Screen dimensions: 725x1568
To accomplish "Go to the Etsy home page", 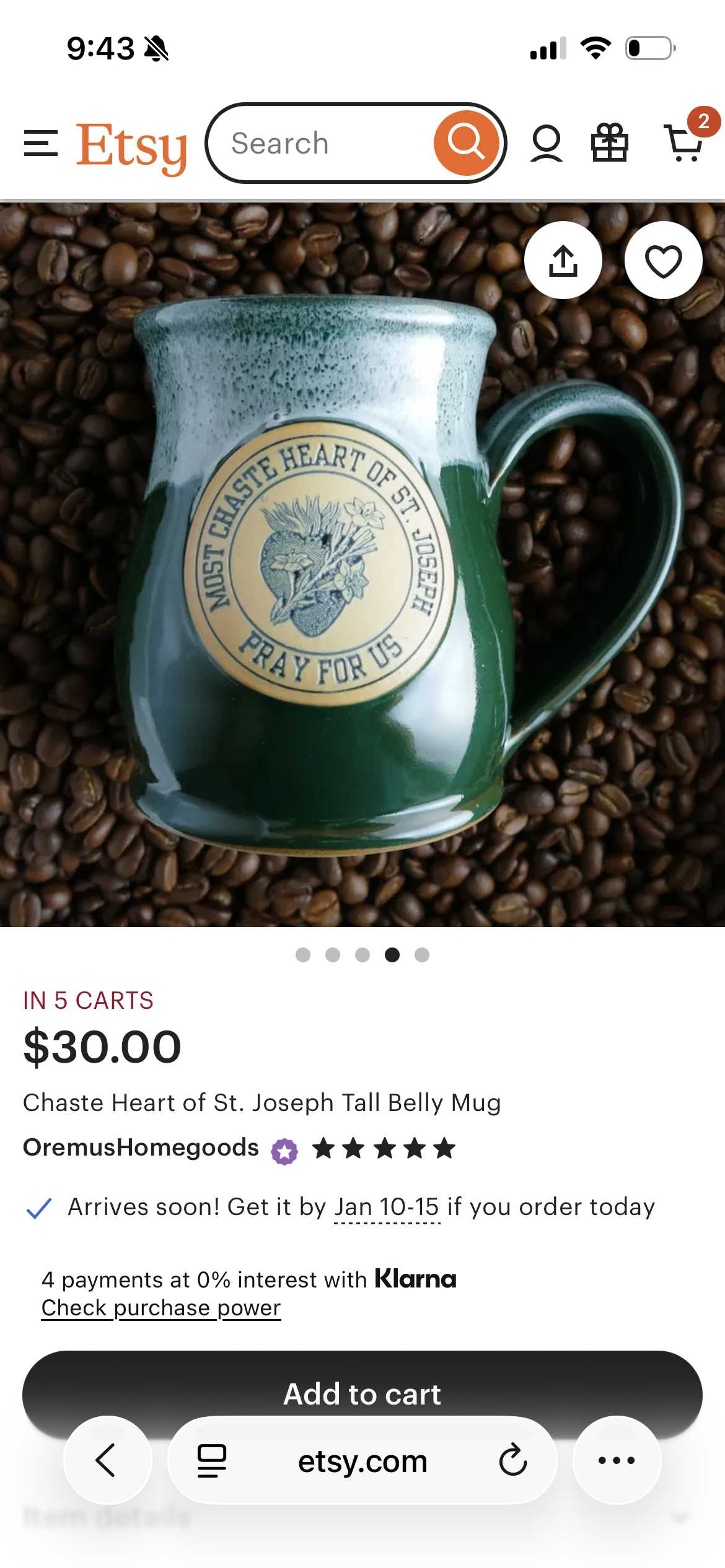I will pos(131,146).
